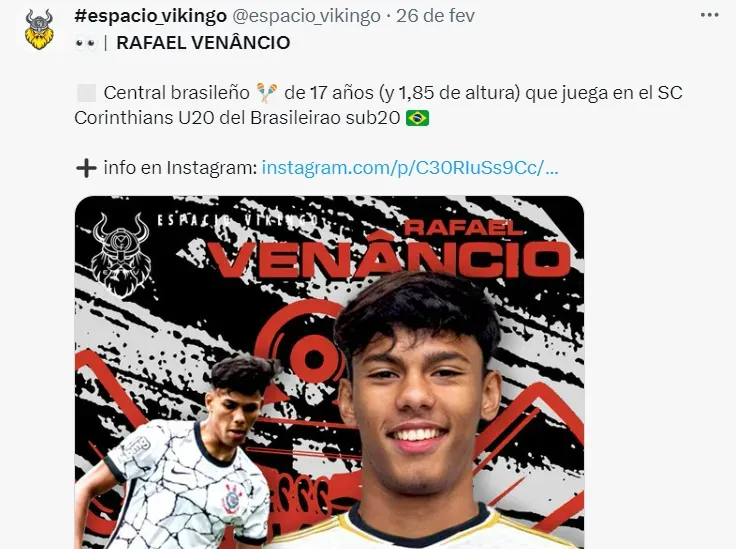This screenshot has height=549, width=736.
Task: Open the espacio_vikingo profile avatar
Action: coord(39,30)
